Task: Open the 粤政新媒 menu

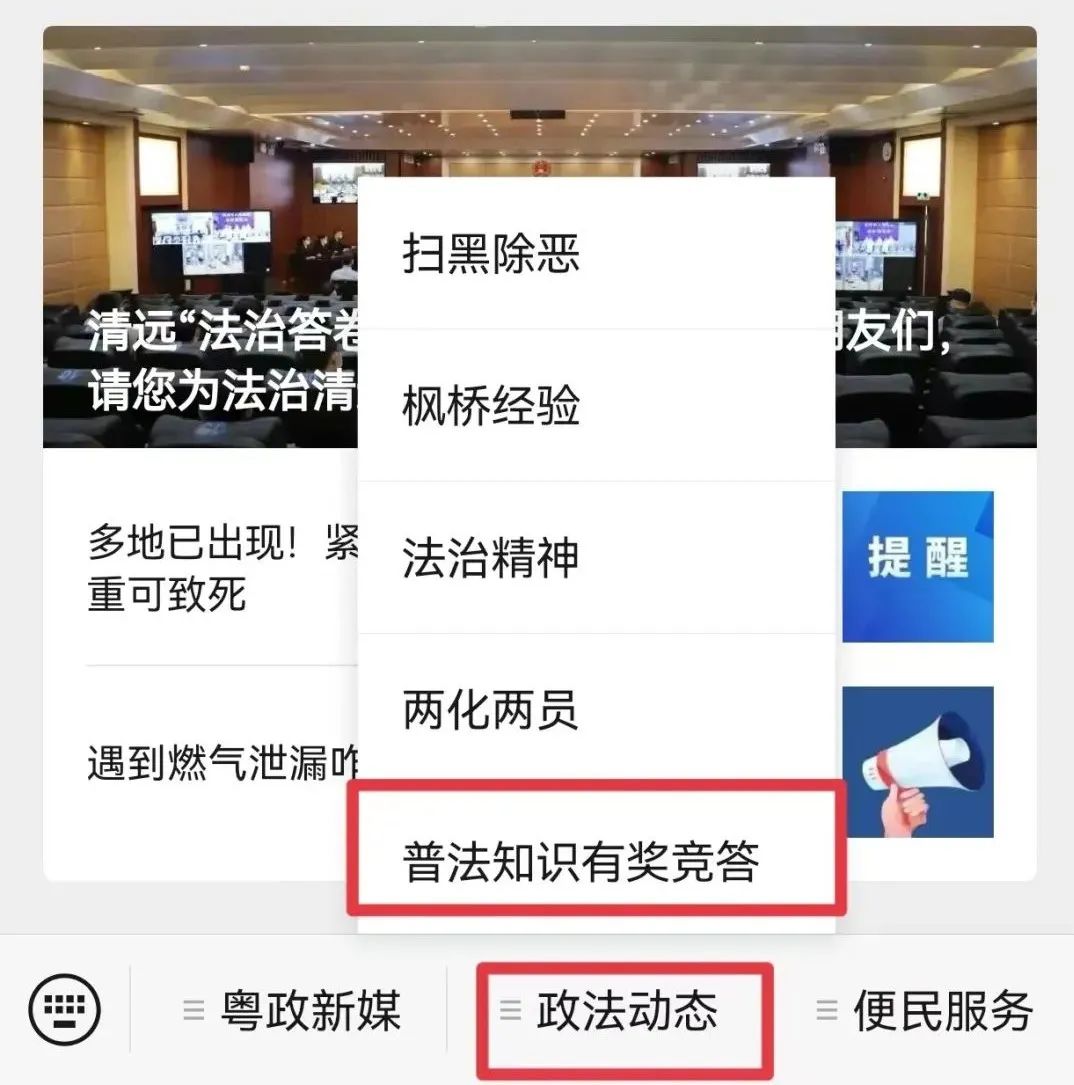Action: pyautogui.click(x=292, y=1010)
